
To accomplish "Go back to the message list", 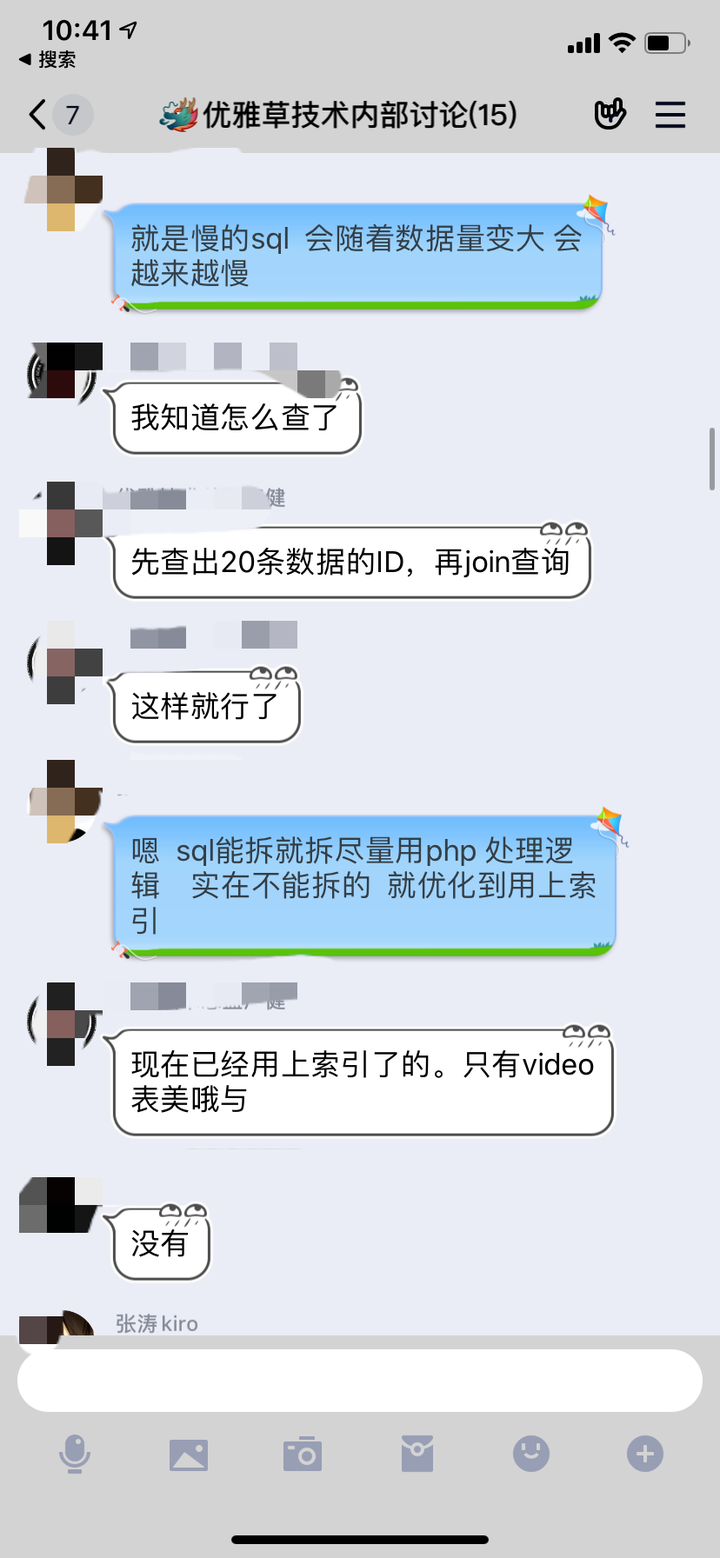I will click(x=40, y=115).
